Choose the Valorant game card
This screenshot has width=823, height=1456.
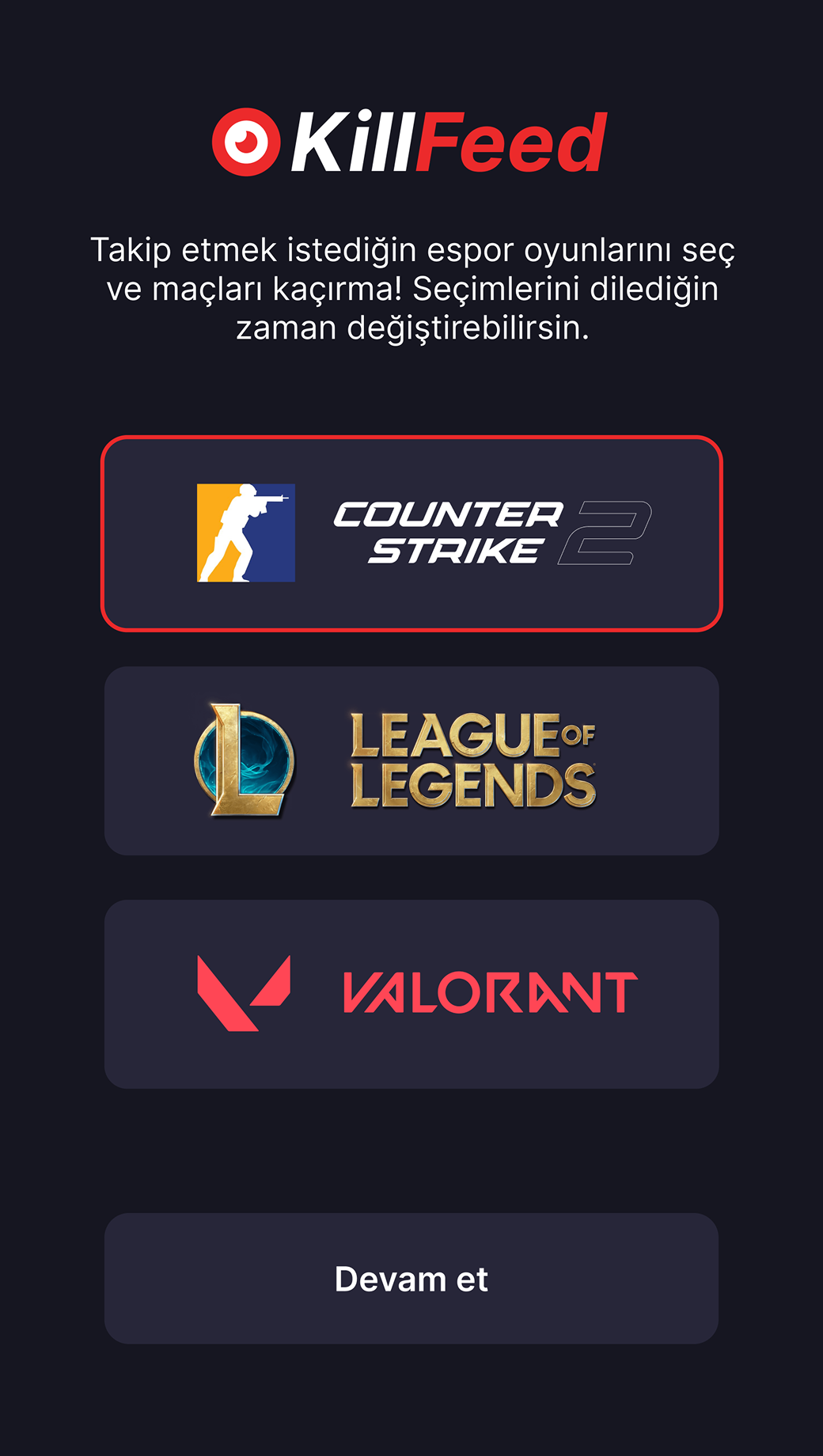click(411, 994)
